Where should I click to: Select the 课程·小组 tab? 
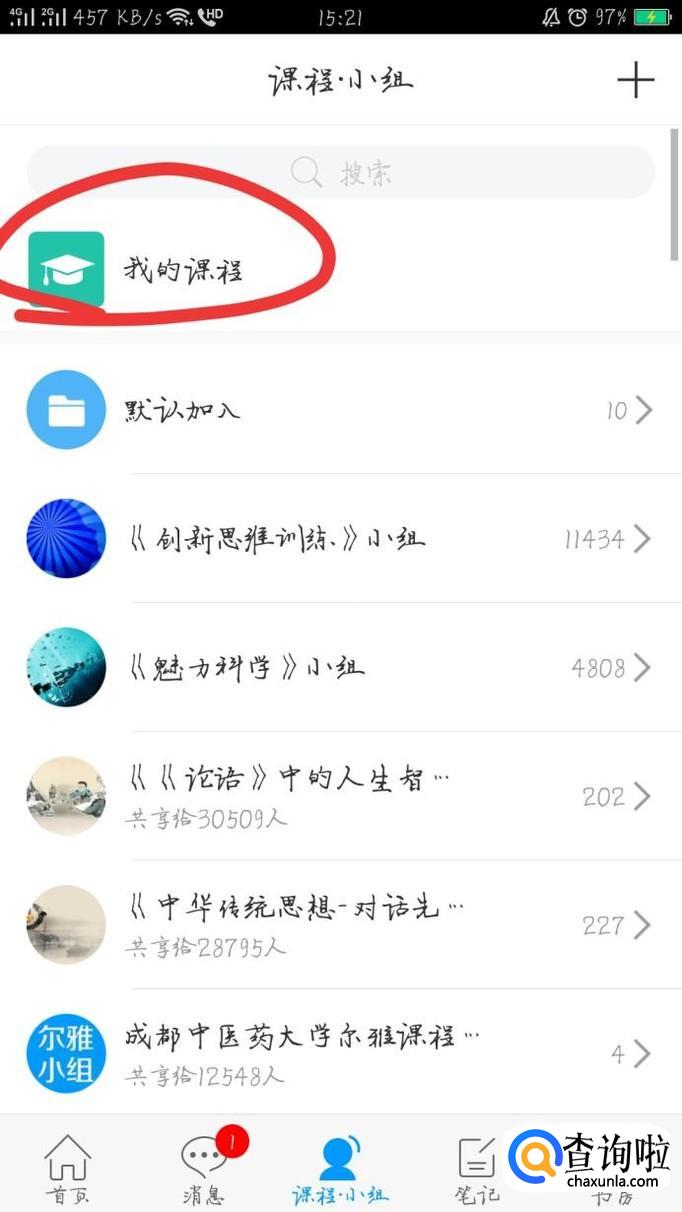[x=340, y=1168]
